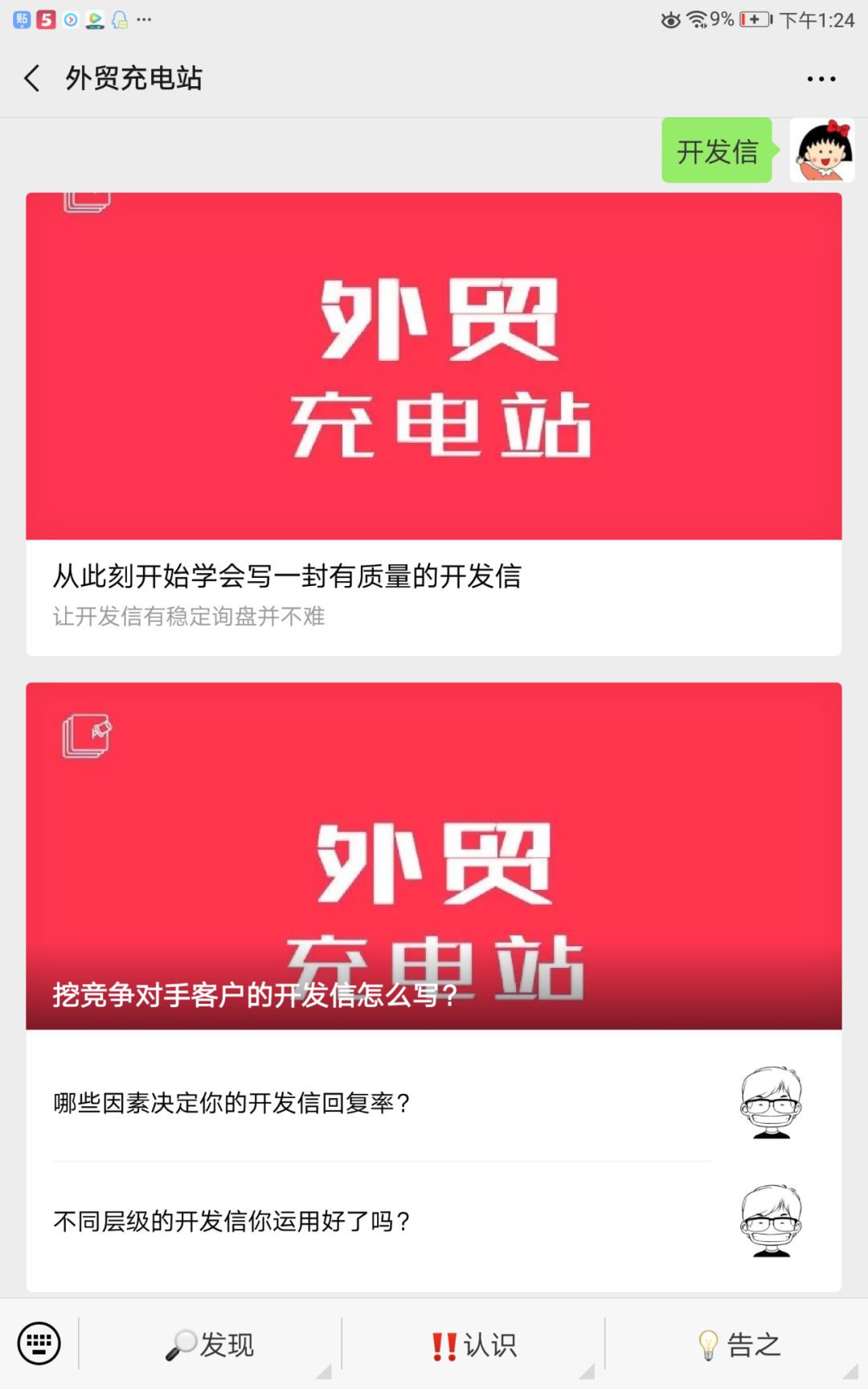Switch to keyboard input mode
Screen dimensions: 868x1389
coord(39,1341)
